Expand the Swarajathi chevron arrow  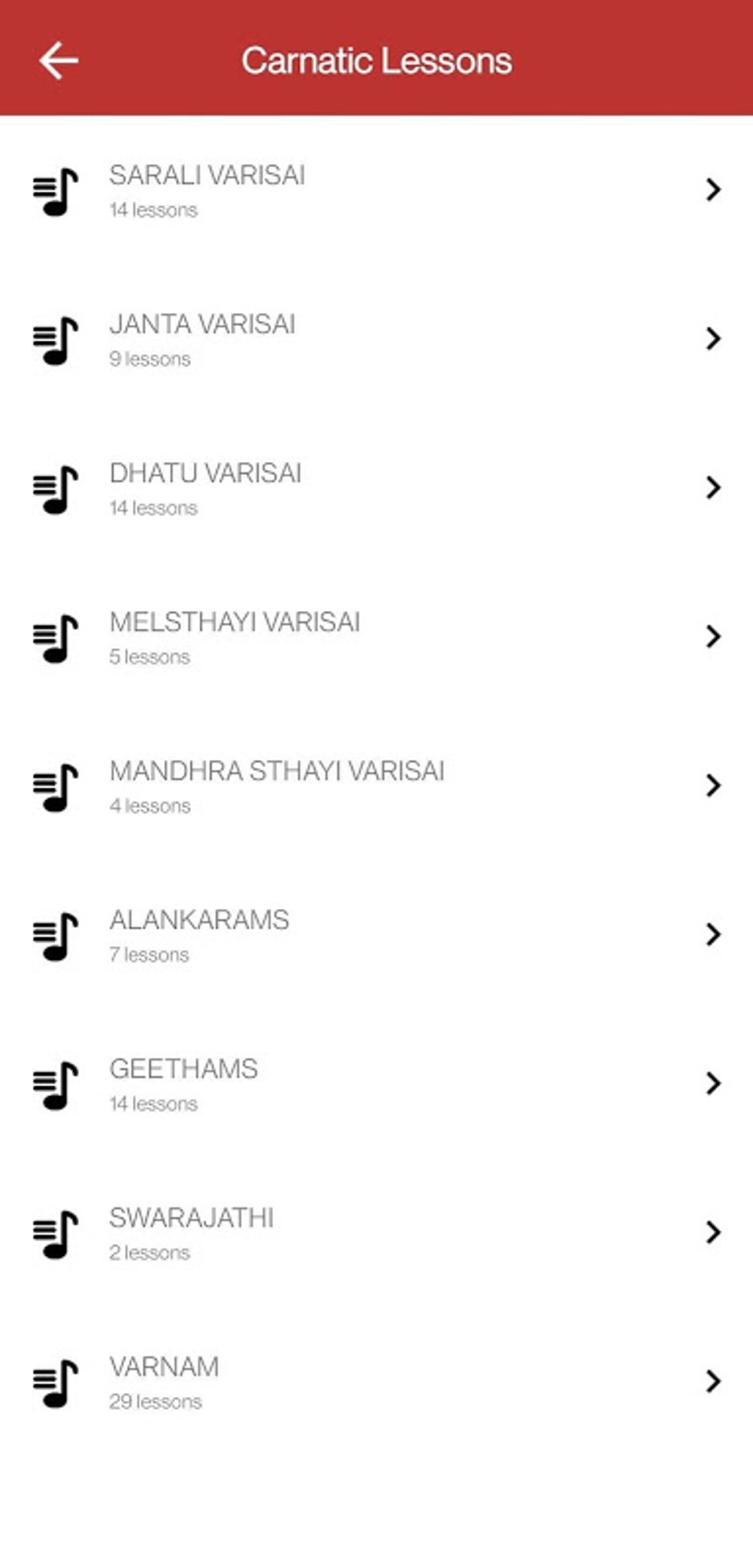point(712,1232)
